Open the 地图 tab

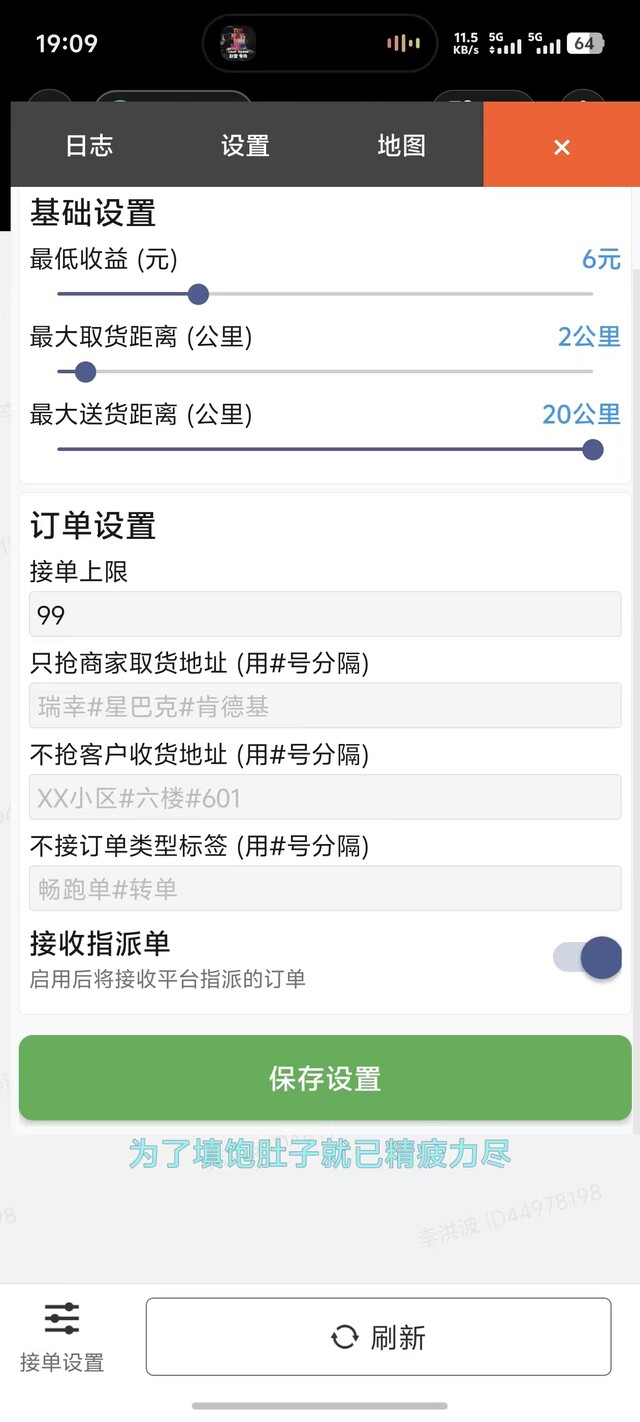click(x=401, y=146)
